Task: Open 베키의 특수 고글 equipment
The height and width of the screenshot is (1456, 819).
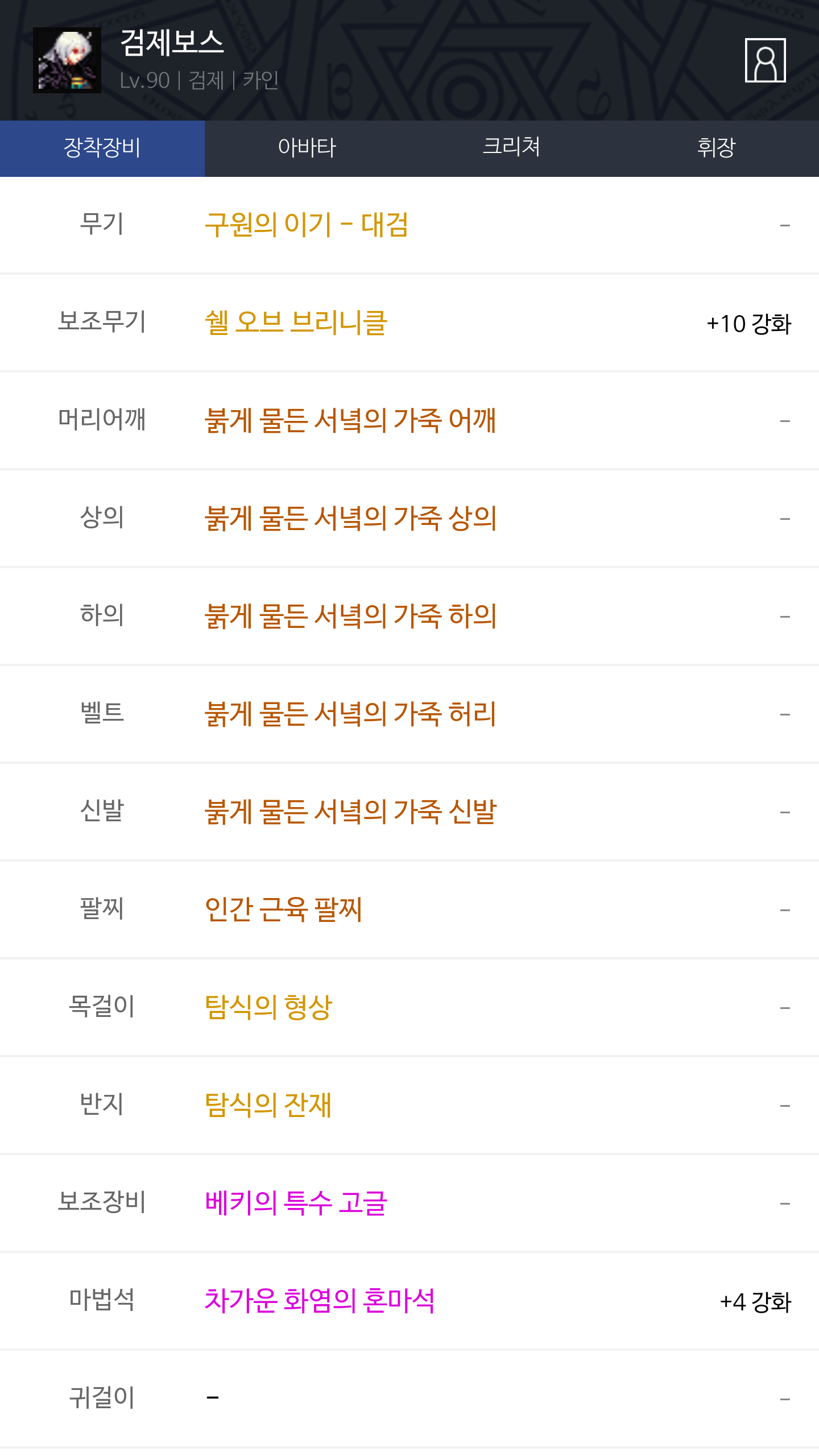Action: [x=296, y=1203]
